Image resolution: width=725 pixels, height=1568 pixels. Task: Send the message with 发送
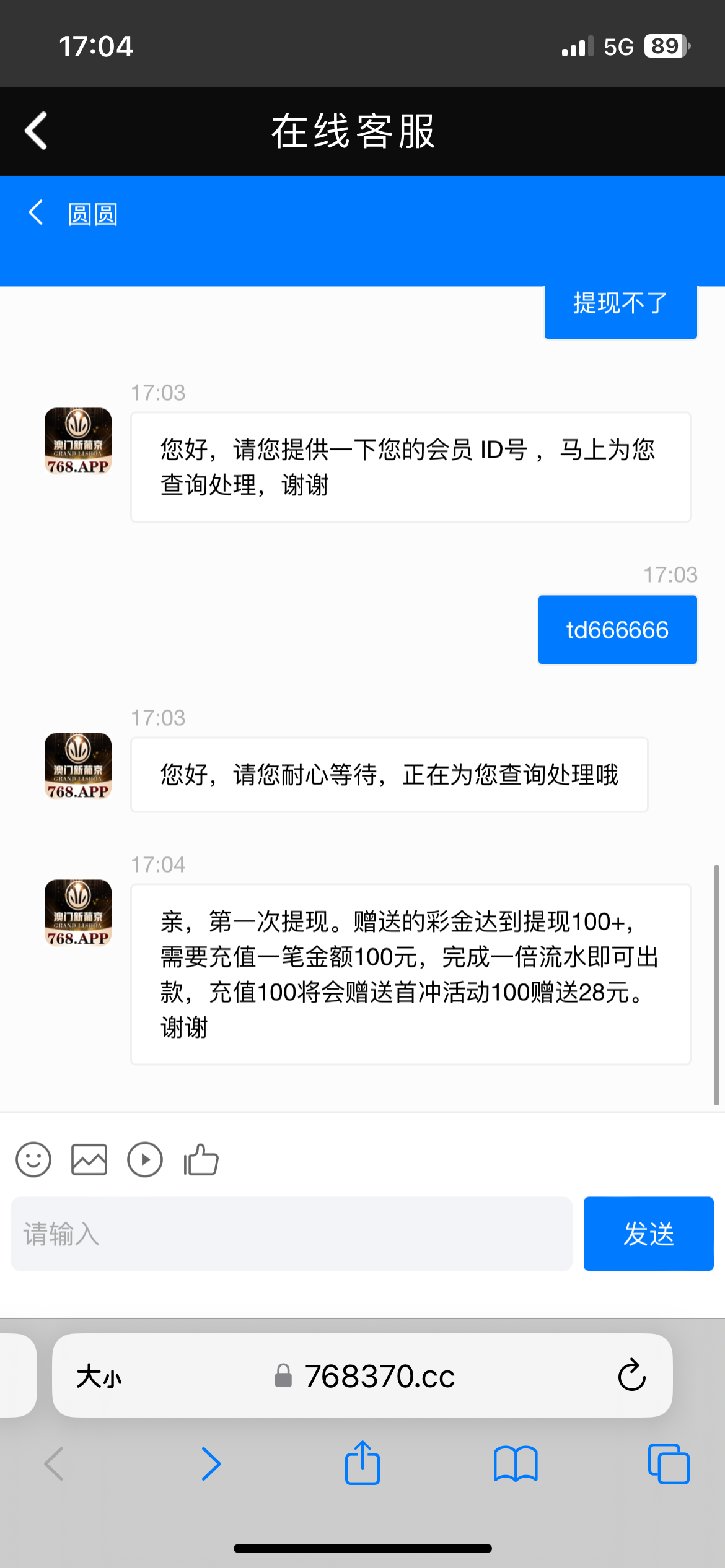(x=648, y=1234)
